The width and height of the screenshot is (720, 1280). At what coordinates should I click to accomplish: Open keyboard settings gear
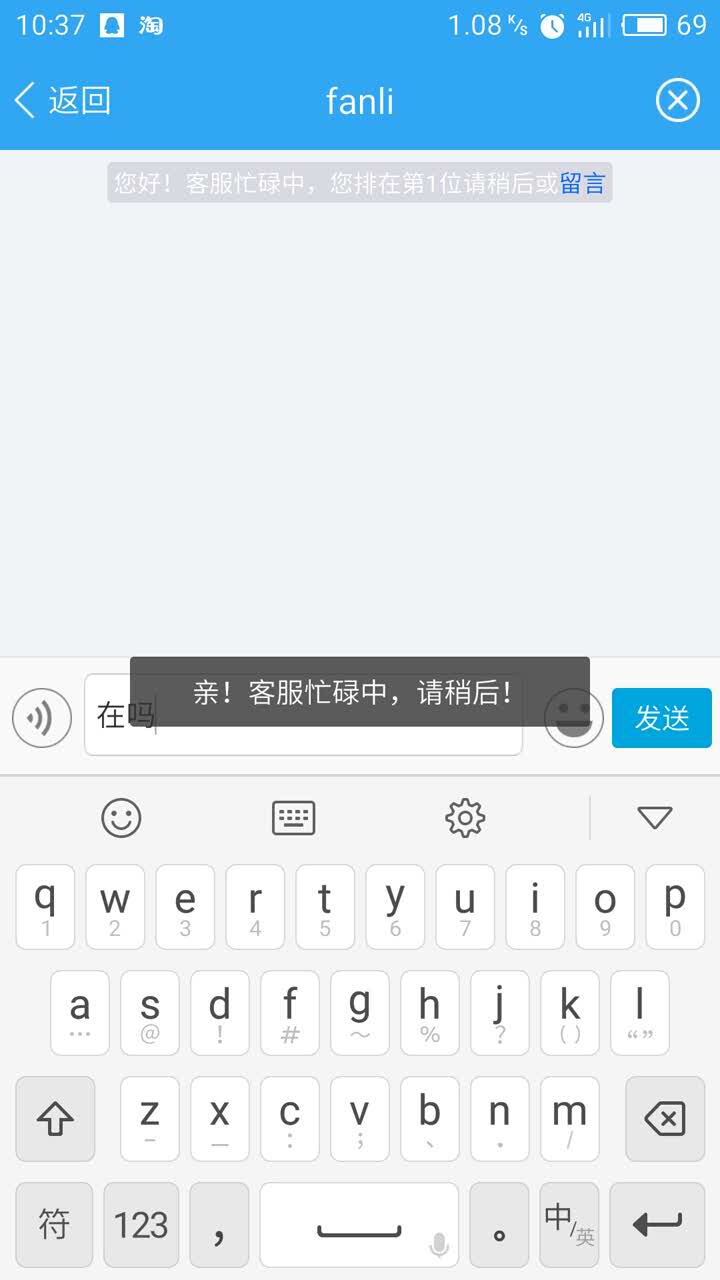465,819
